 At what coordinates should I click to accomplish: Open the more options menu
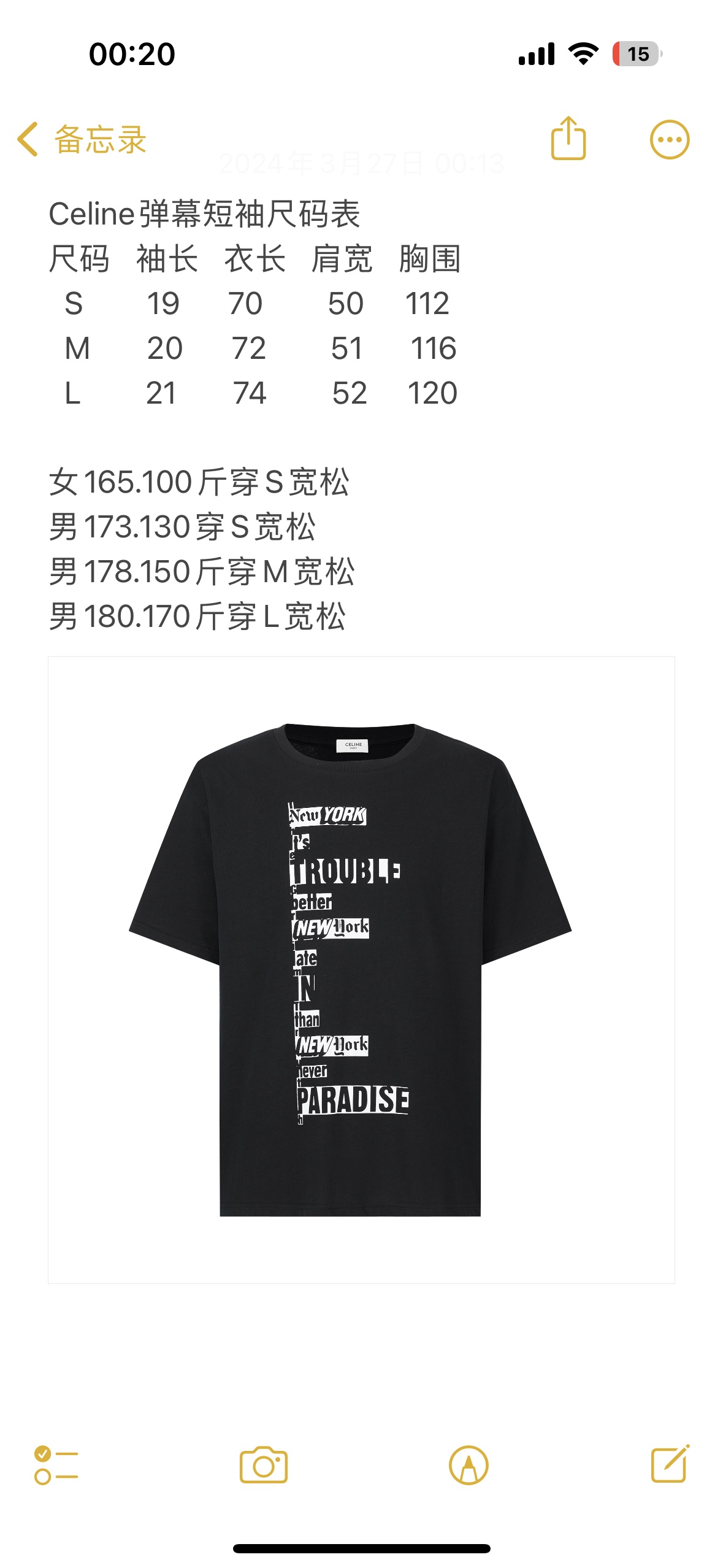[669, 140]
